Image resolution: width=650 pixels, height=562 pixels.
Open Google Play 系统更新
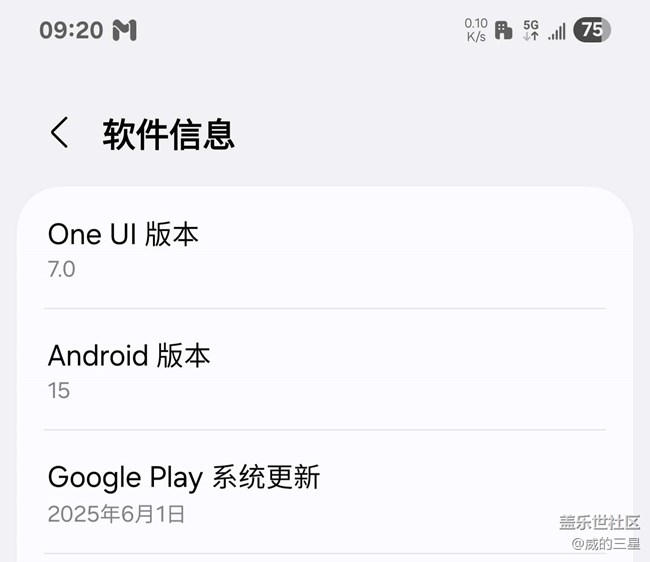pyautogui.click(x=324, y=492)
